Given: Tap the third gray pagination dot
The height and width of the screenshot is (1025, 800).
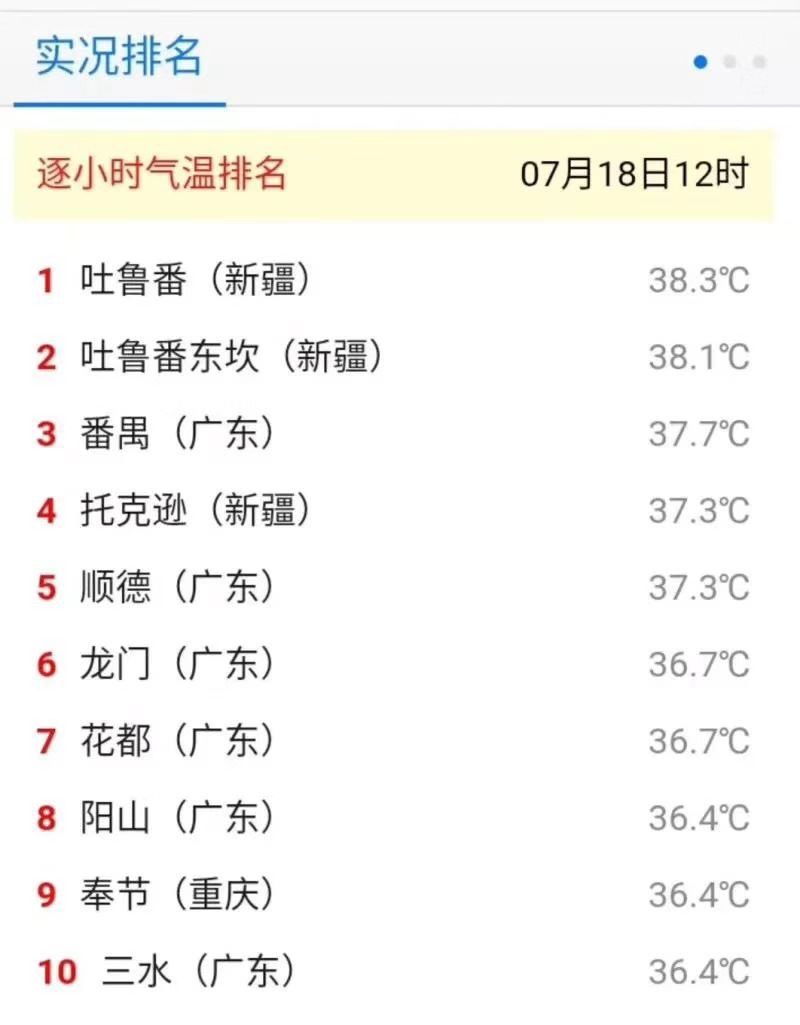Looking at the screenshot, I should [757, 61].
